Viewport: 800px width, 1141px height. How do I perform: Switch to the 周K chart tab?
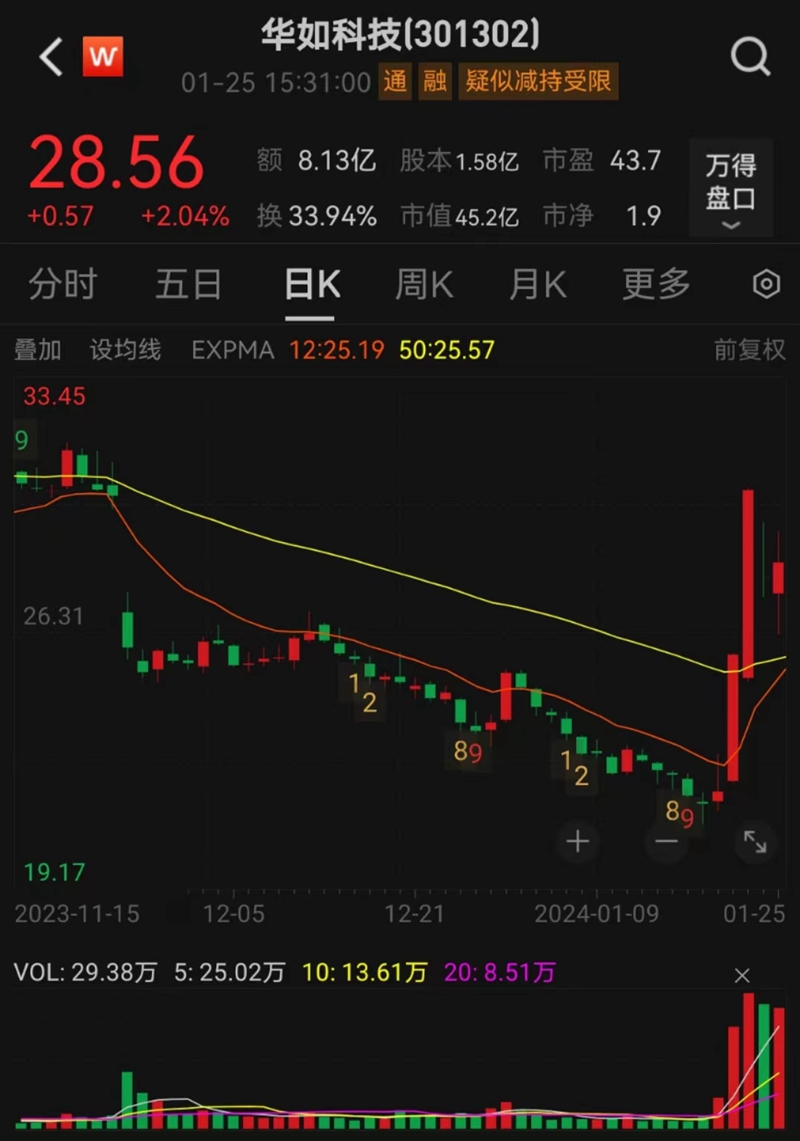point(424,286)
